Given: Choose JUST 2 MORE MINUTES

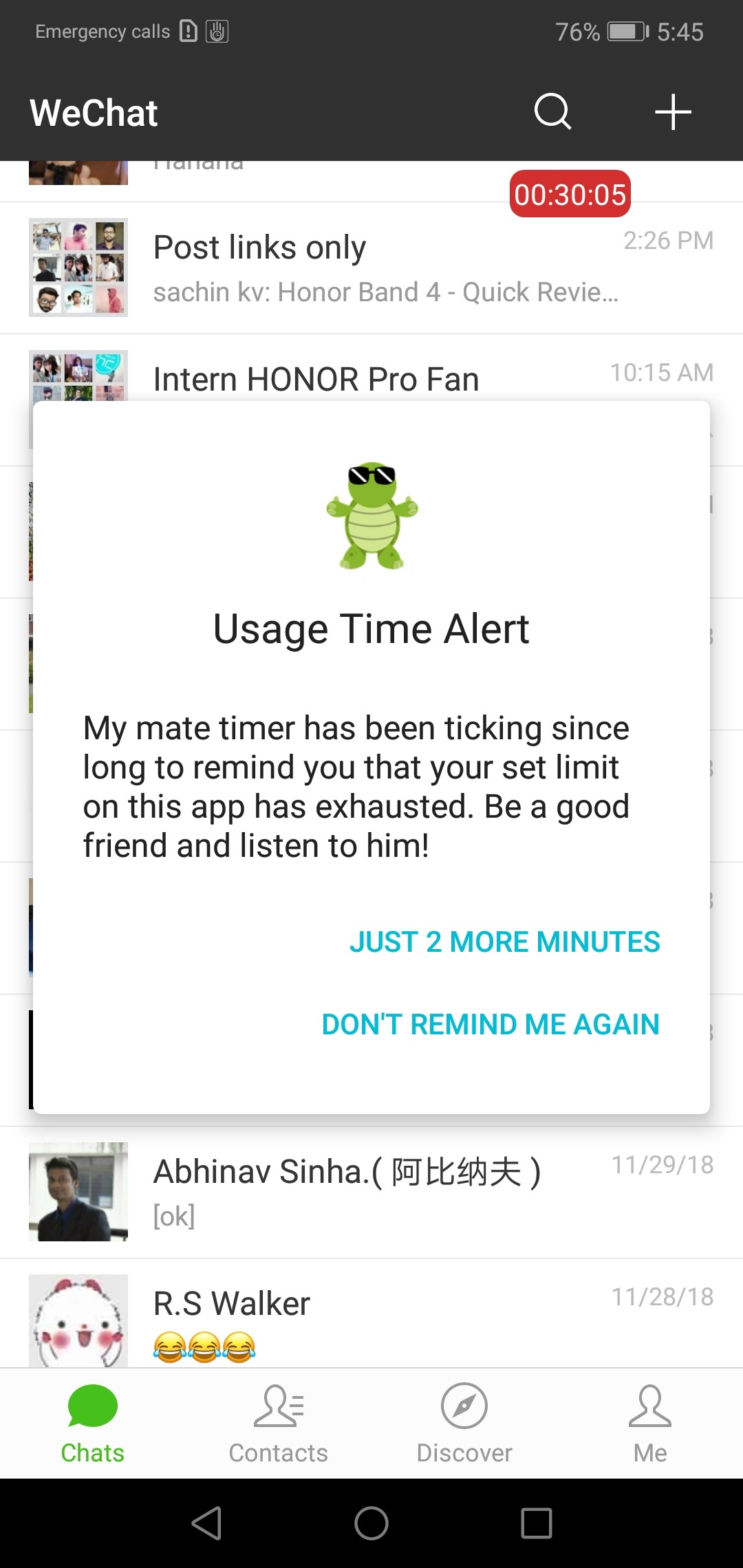Looking at the screenshot, I should (x=506, y=941).
